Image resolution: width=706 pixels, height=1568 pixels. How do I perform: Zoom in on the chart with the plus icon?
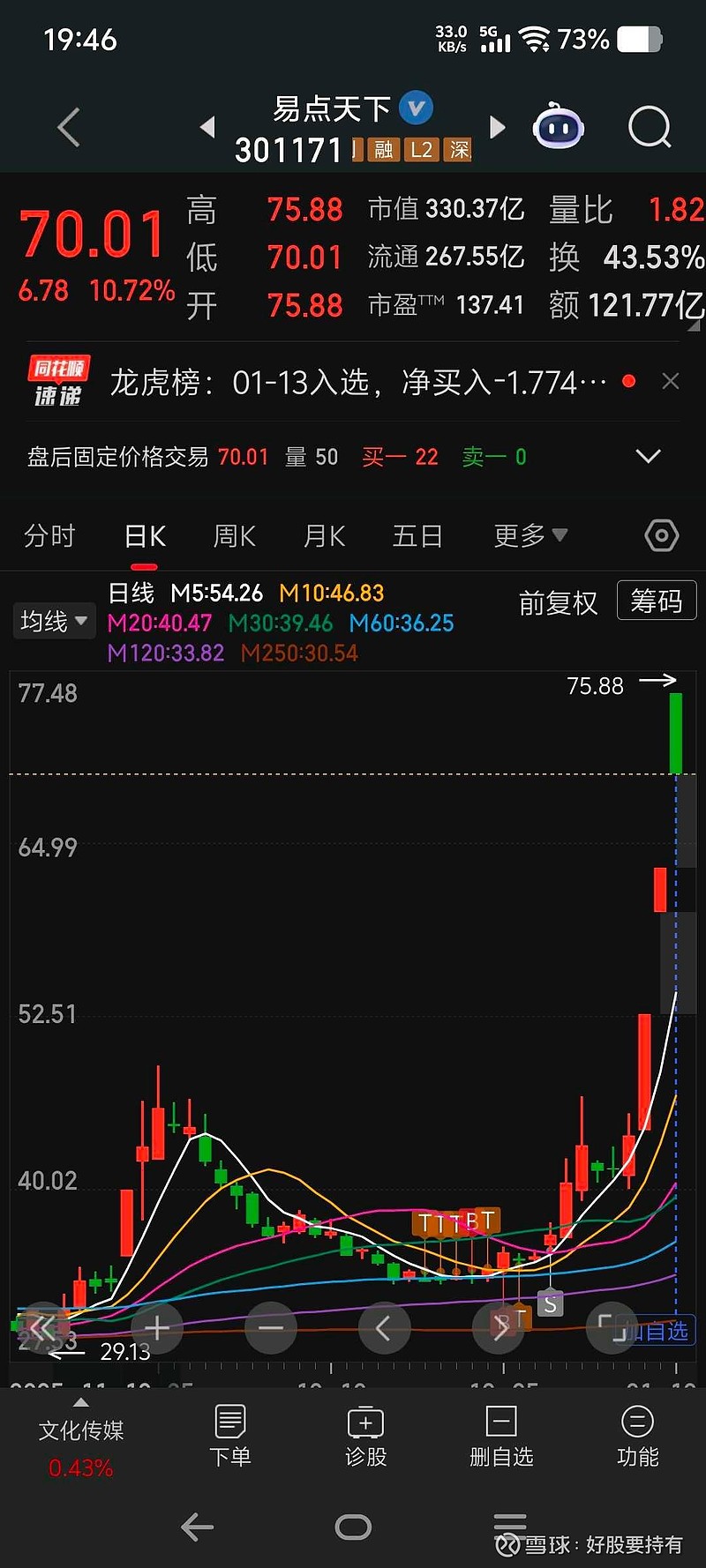(x=155, y=1327)
